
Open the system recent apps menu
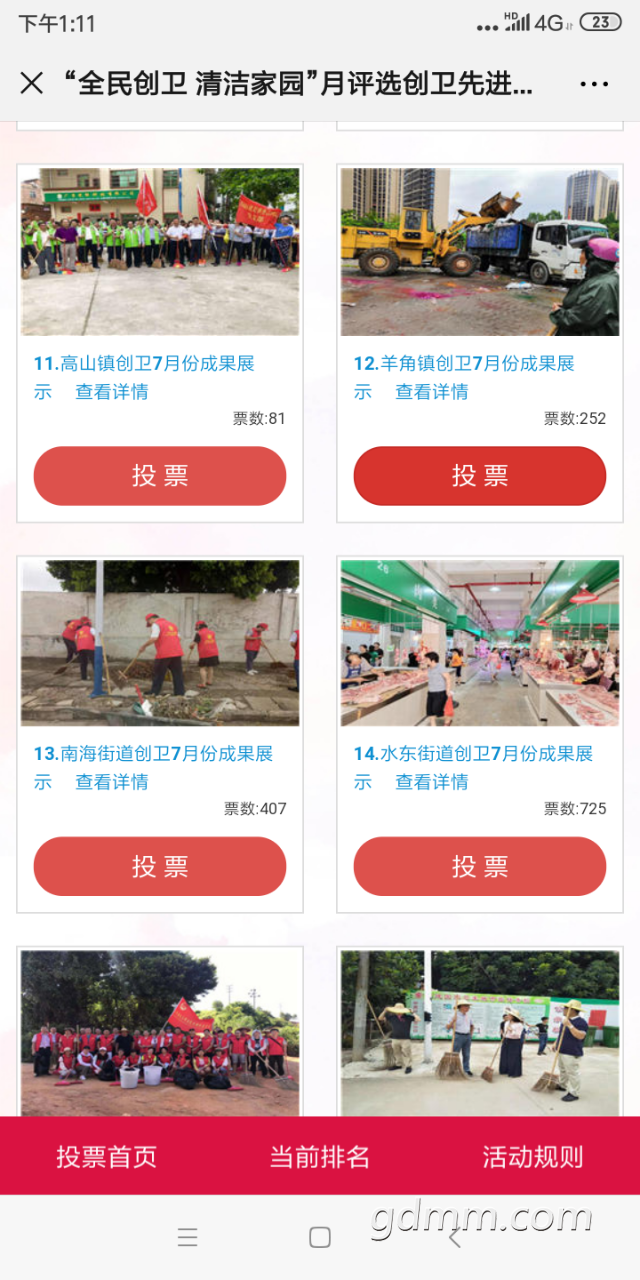187,1238
